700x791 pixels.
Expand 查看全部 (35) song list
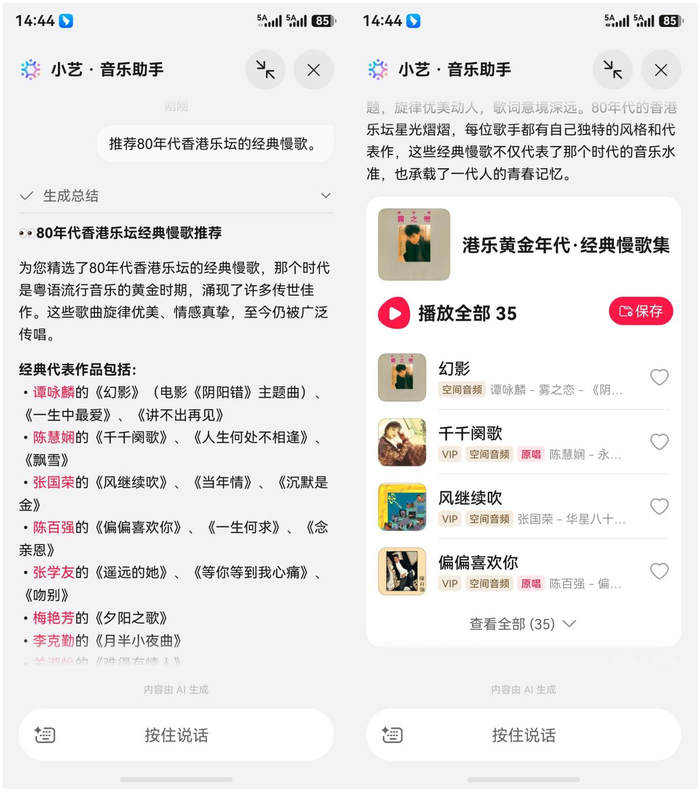click(523, 624)
